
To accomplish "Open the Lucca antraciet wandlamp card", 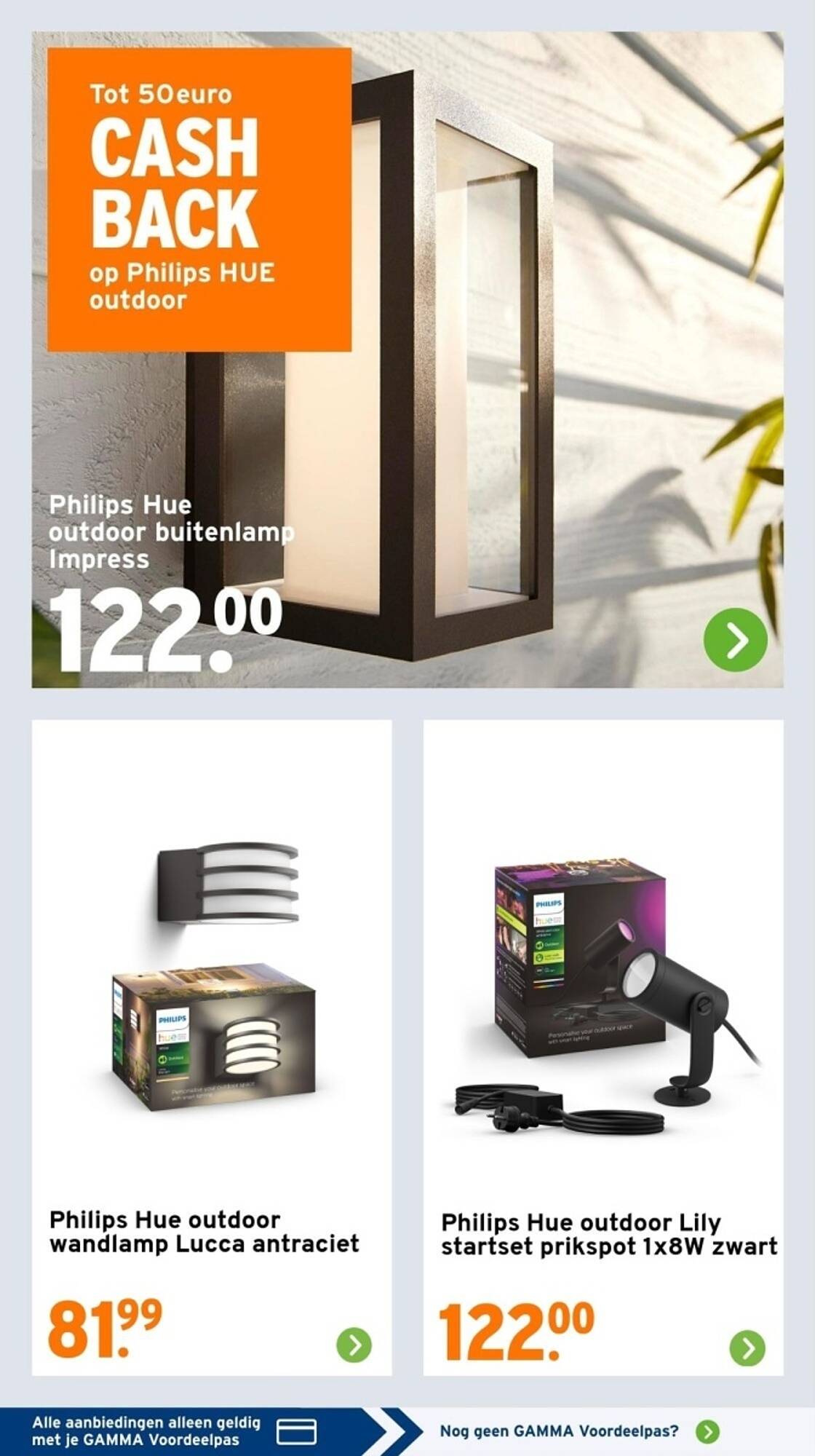I will coord(212,1048).
